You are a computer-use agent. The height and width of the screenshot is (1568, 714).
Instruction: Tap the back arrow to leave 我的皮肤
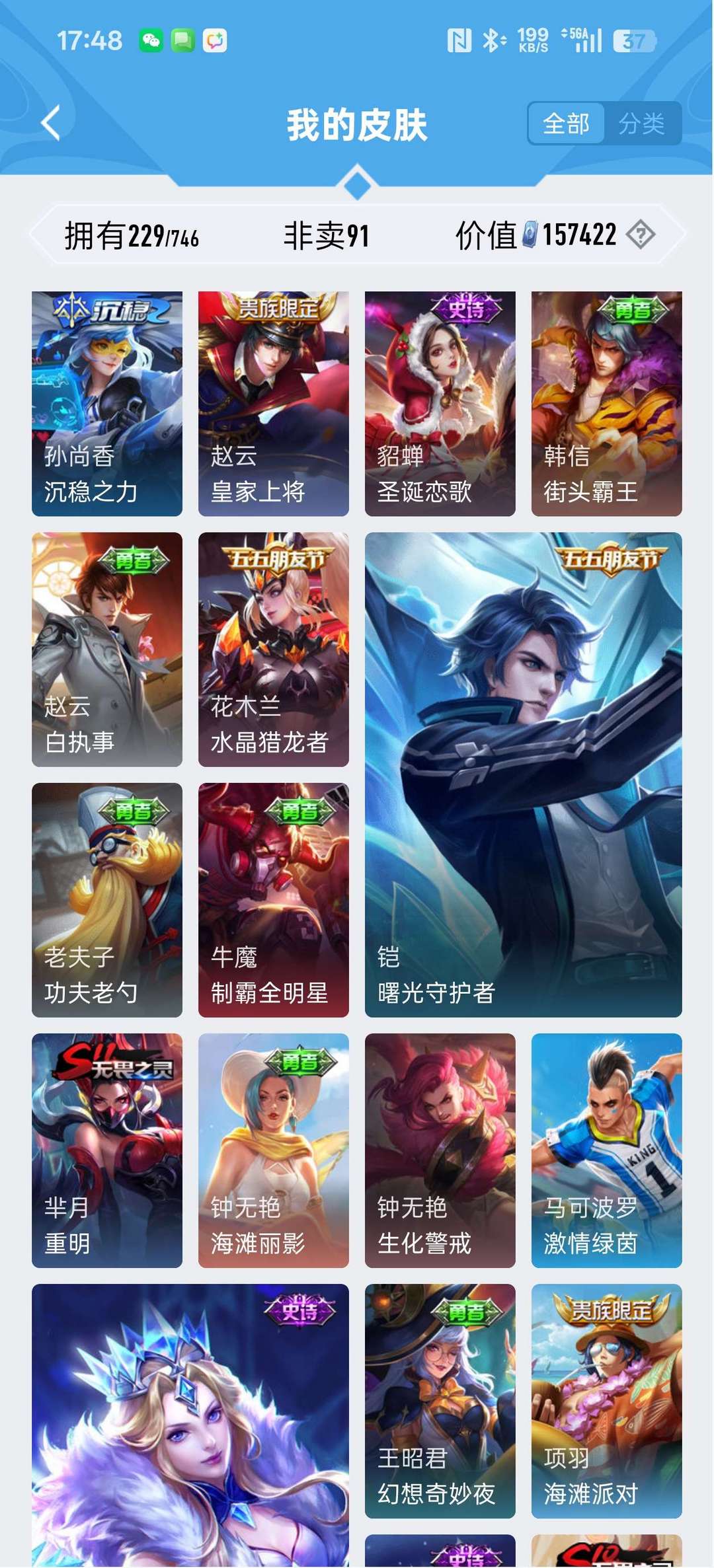tap(48, 123)
